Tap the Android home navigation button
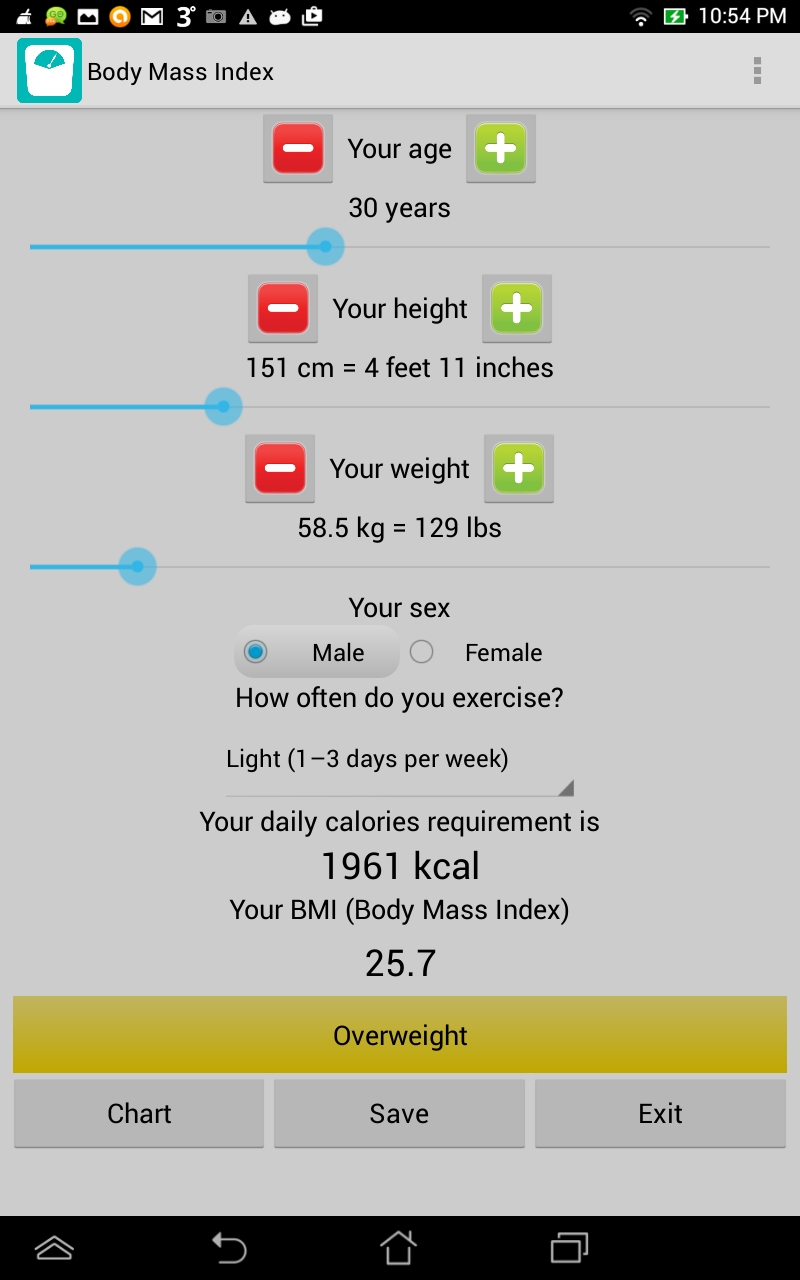 399,1248
